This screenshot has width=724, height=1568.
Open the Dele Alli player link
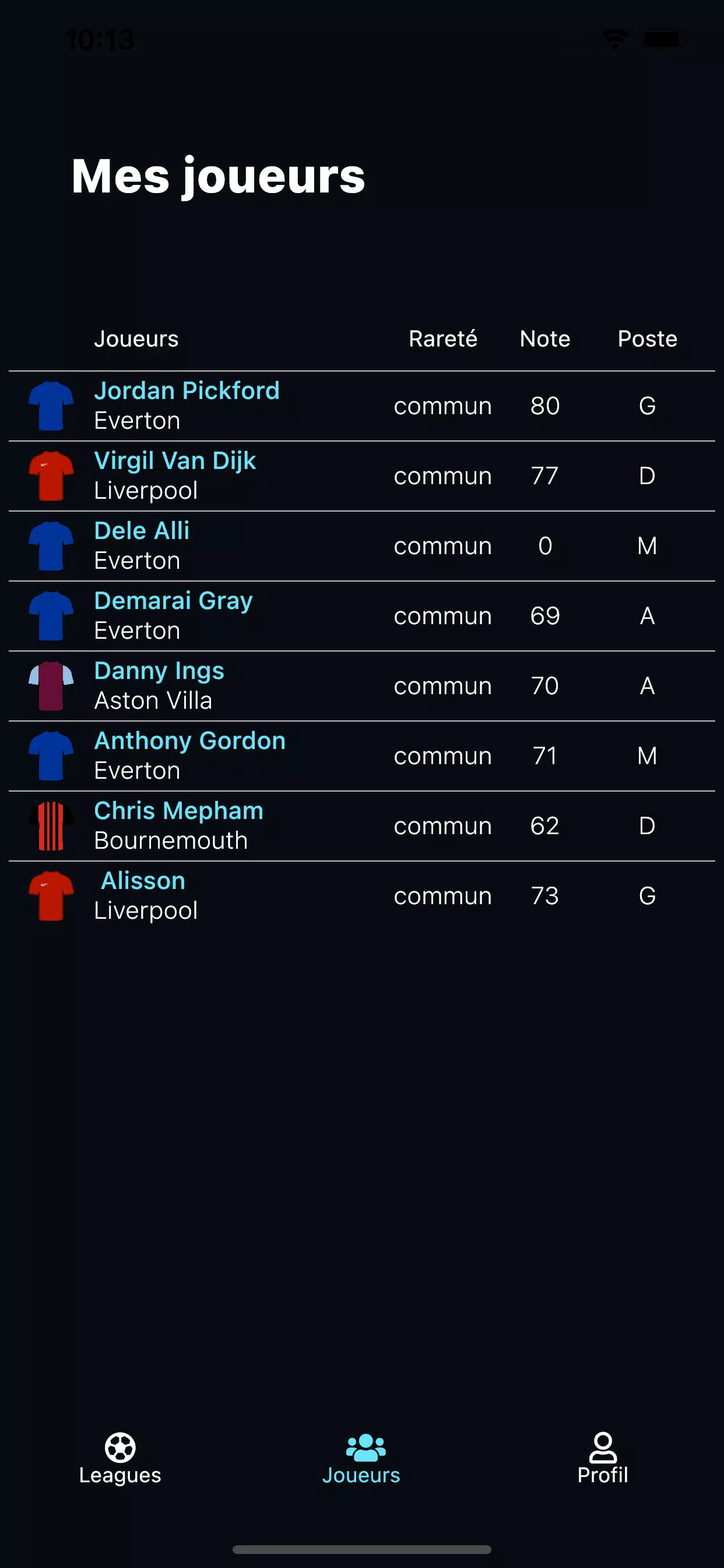[142, 530]
